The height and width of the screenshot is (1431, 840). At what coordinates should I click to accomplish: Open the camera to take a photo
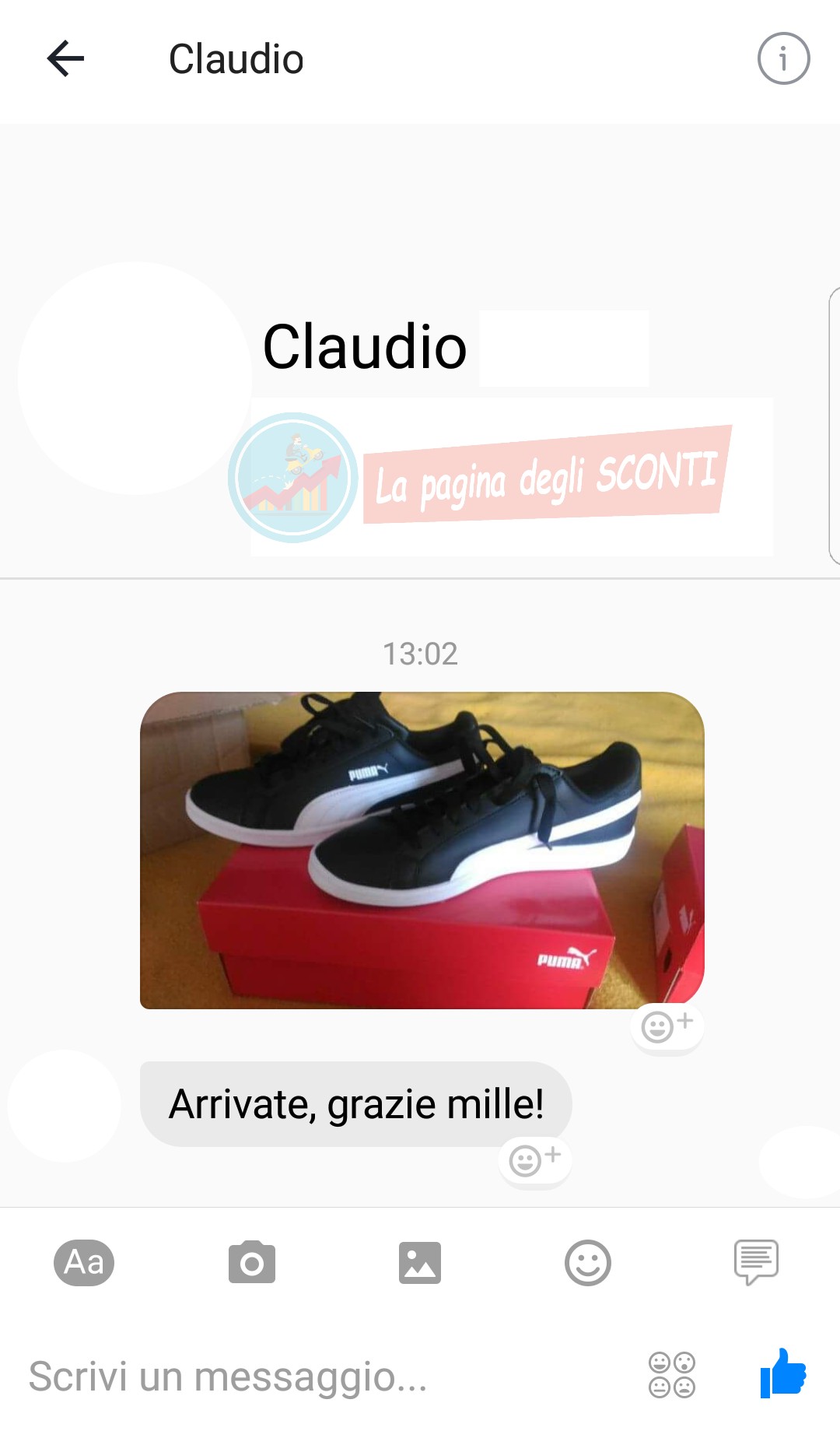pos(252,1262)
